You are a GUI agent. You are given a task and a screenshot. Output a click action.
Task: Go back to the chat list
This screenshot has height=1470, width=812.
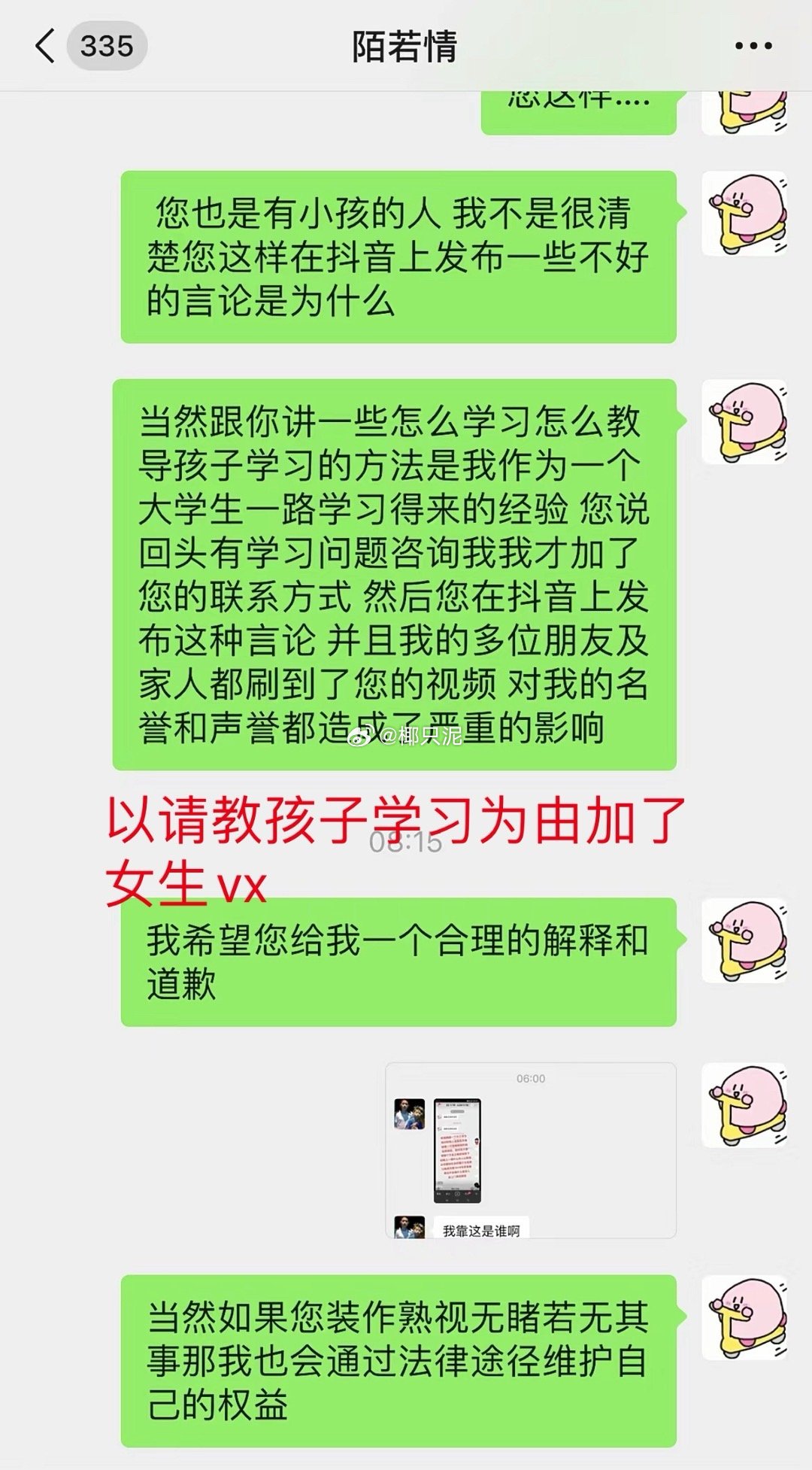[47, 47]
